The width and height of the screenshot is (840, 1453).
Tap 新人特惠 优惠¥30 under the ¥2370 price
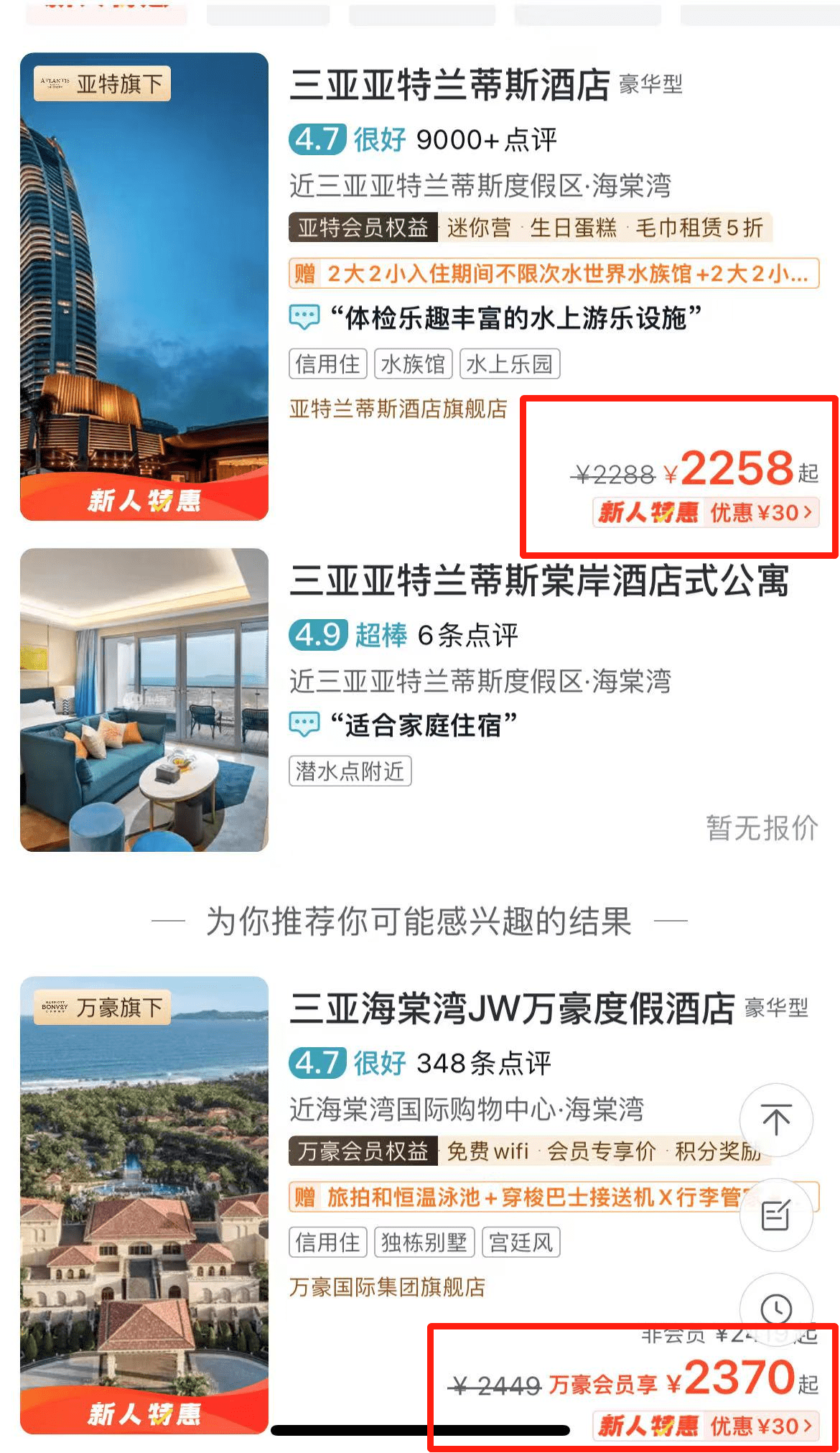pyautogui.click(x=706, y=1426)
